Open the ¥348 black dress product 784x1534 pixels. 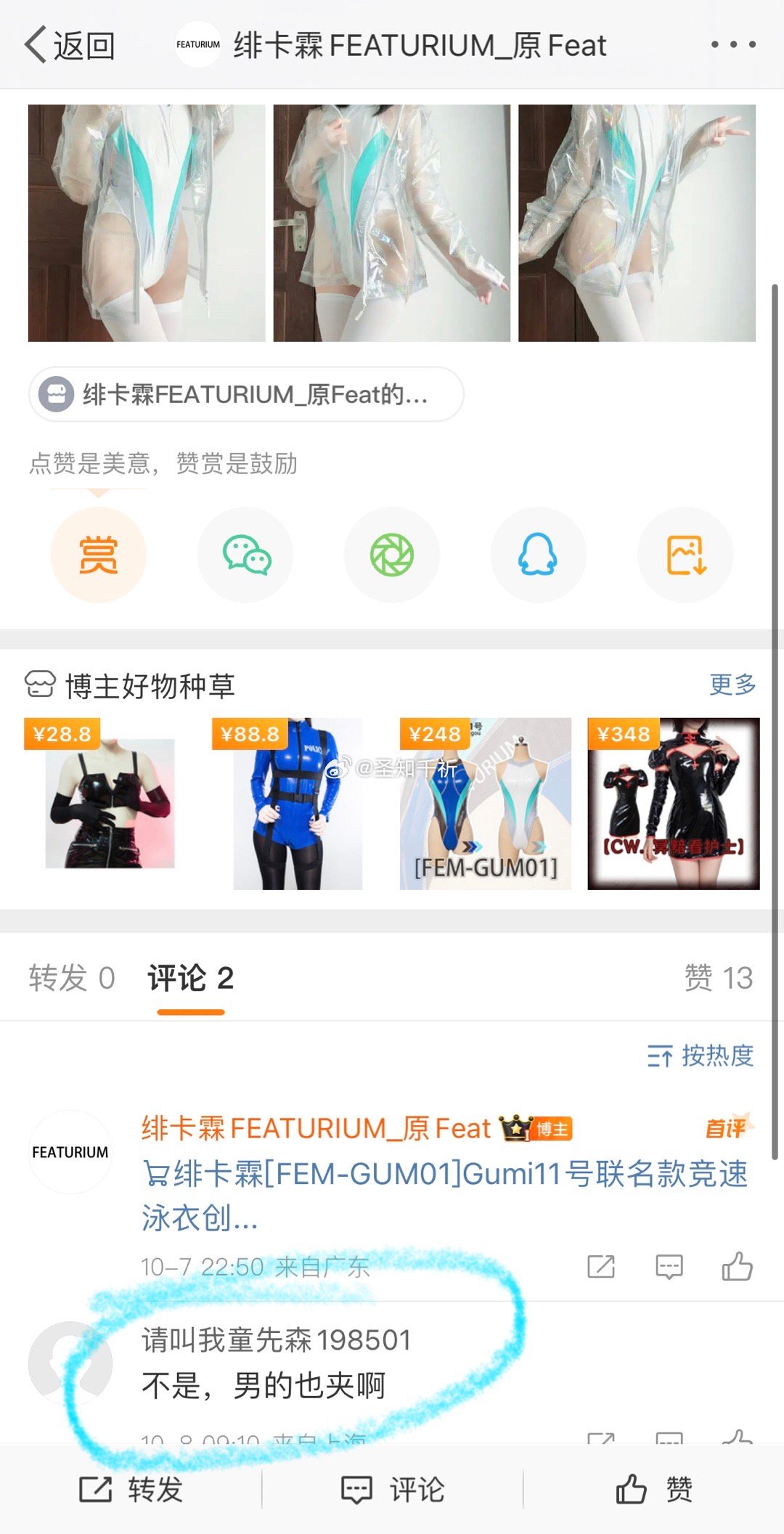(673, 804)
